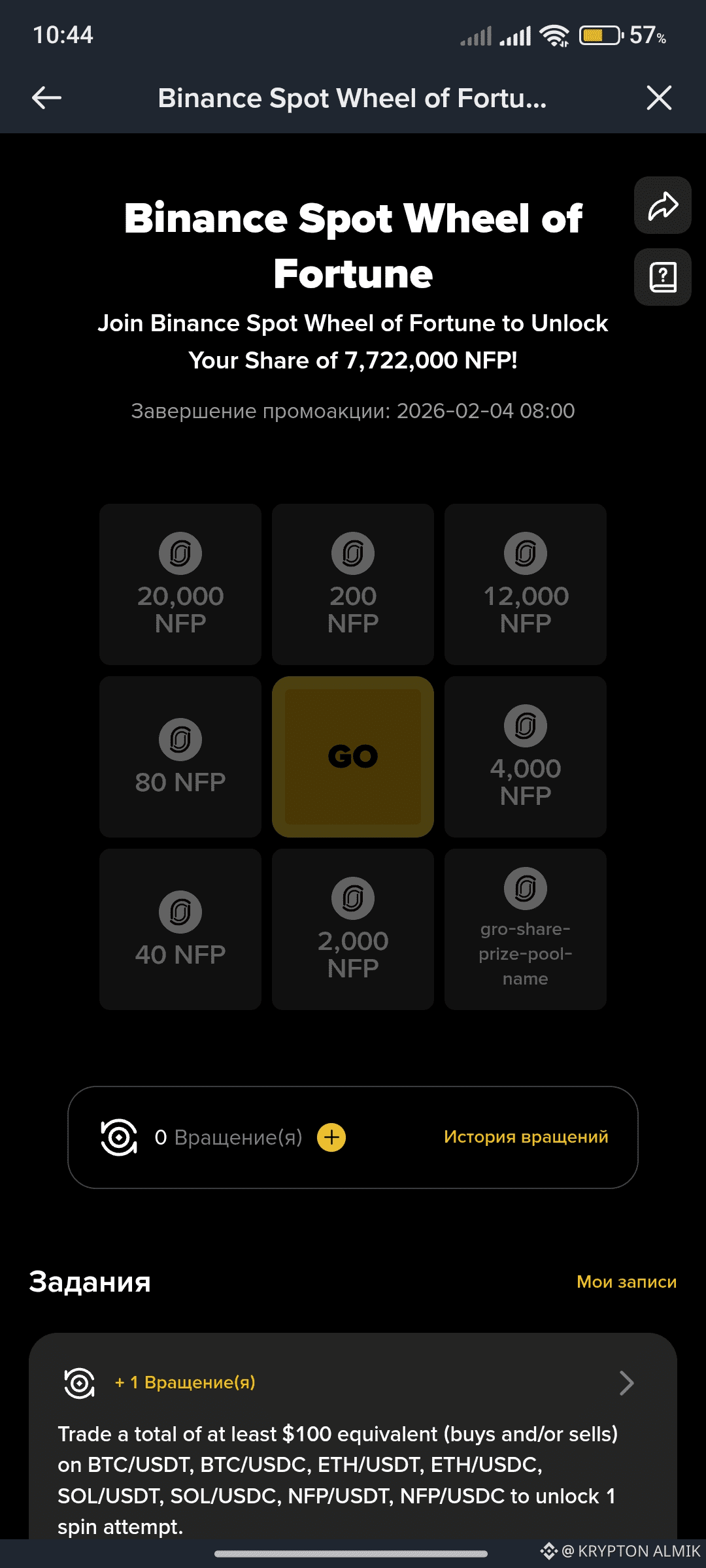Hit the GO button to spin
The width and height of the screenshot is (706, 1568).
353,757
